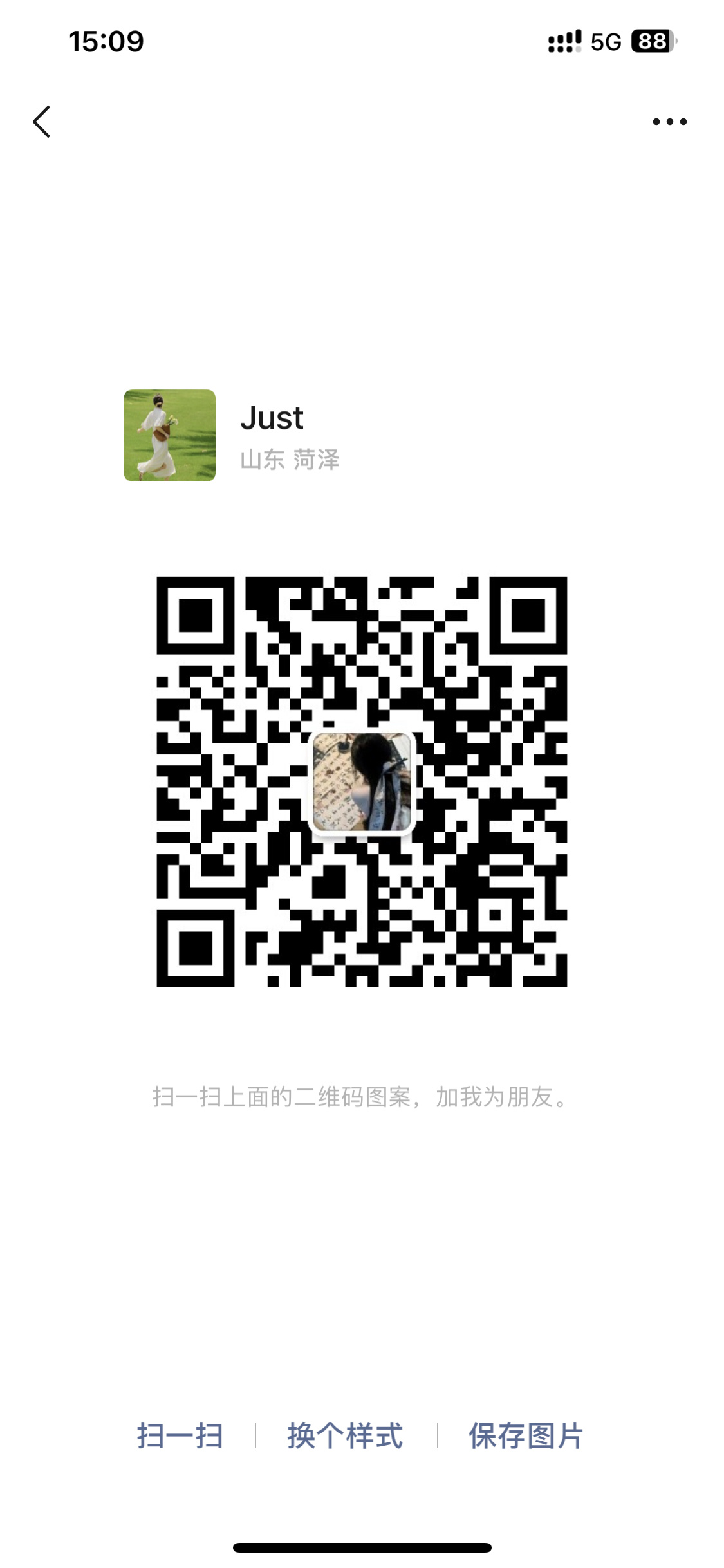Go back using the top-left arrow
The width and height of the screenshot is (724, 1568).
(x=42, y=122)
